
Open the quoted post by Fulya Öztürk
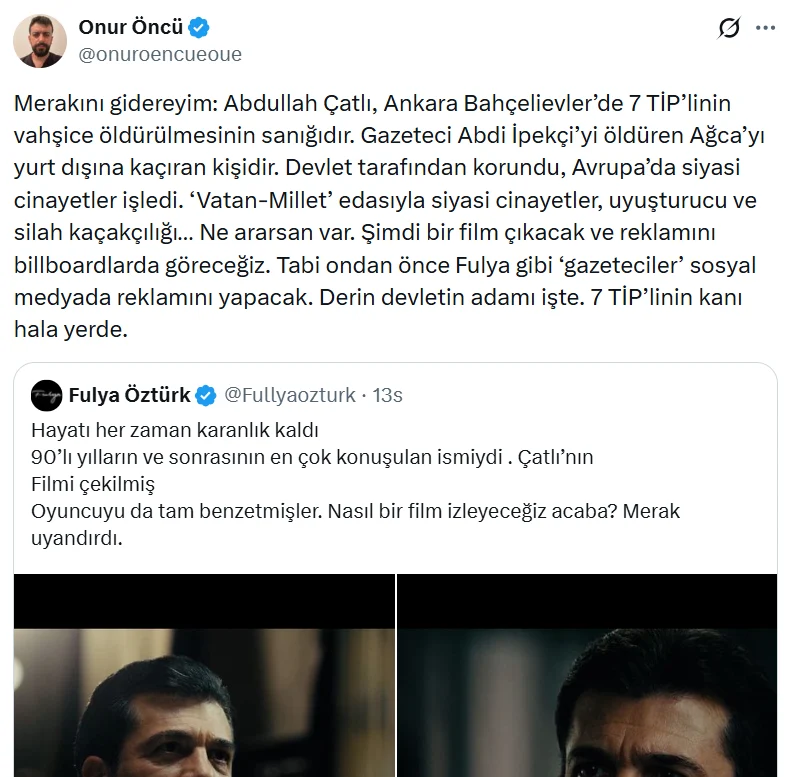[x=396, y=480]
